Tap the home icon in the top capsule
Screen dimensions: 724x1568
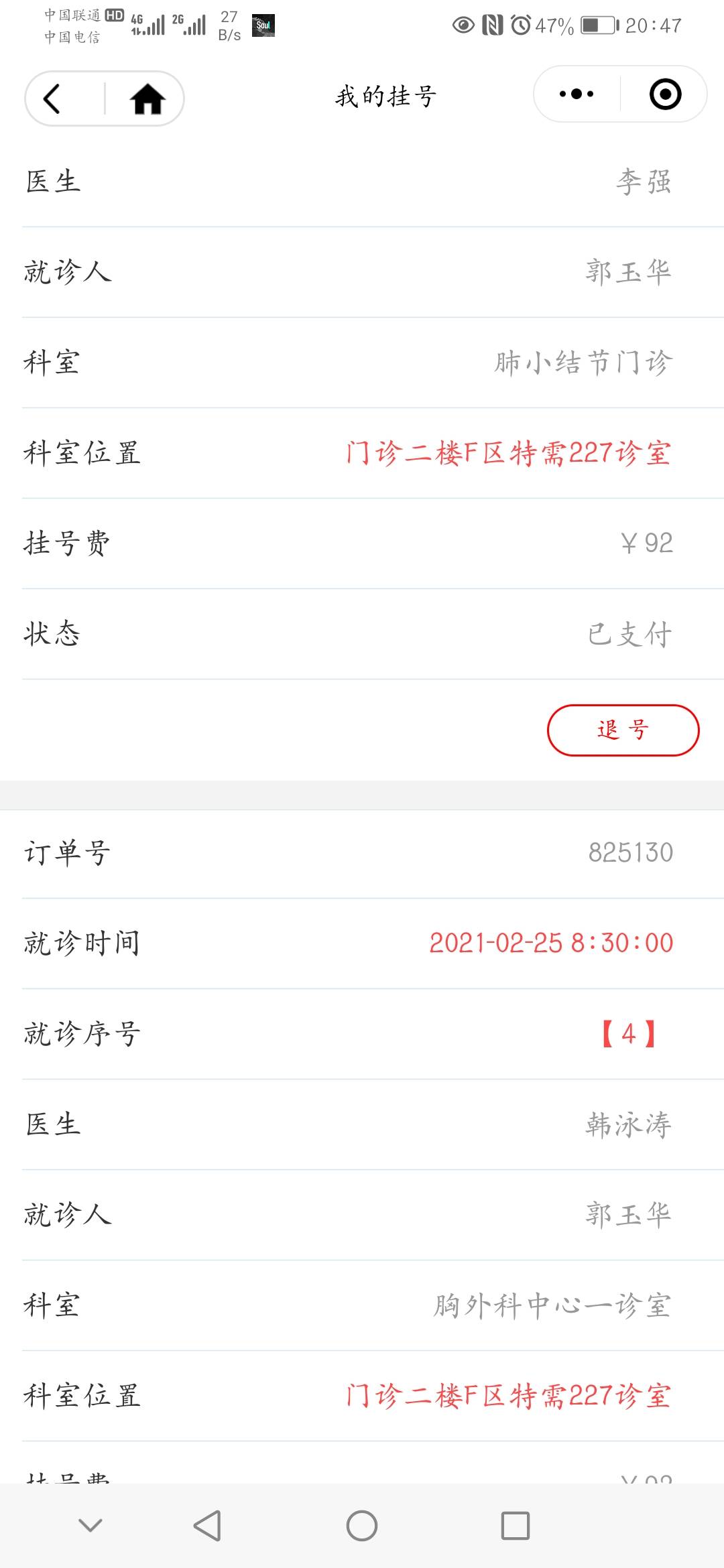148,98
